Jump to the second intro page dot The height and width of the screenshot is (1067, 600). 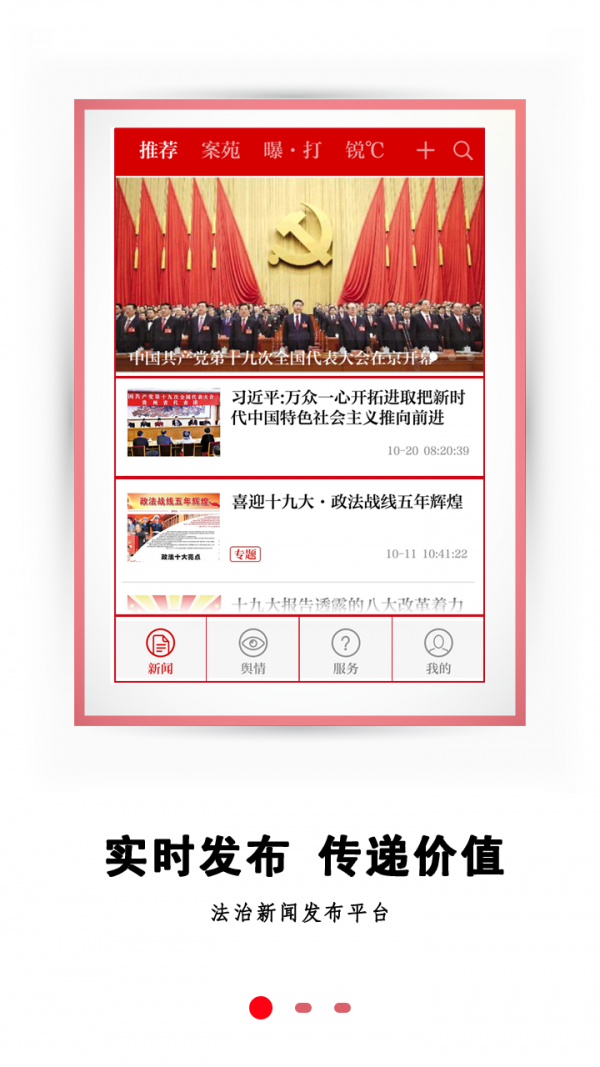(303, 1008)
